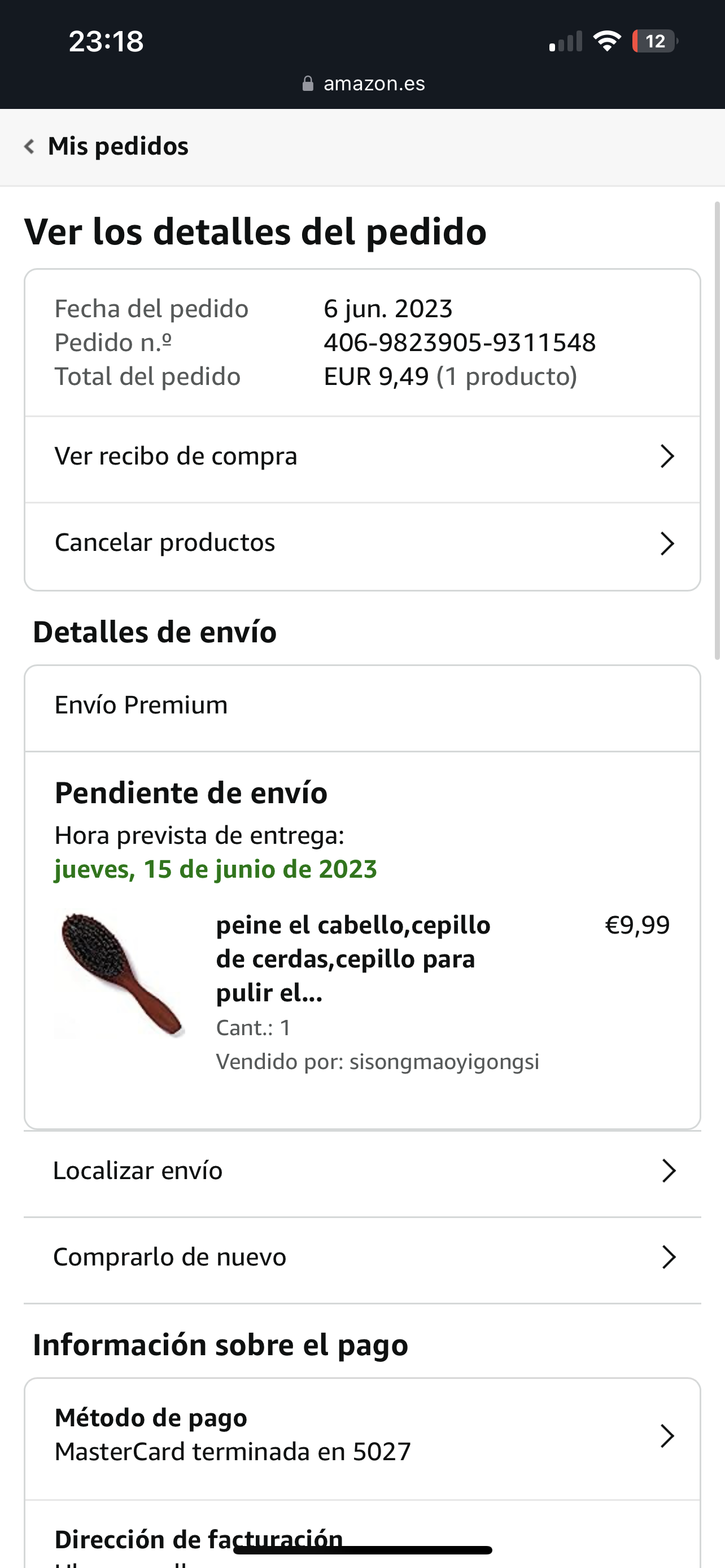The height and width of the screenshot is (1568, 725).
Task: Open the peine el cabello product title
Action: tap(353, 959)
